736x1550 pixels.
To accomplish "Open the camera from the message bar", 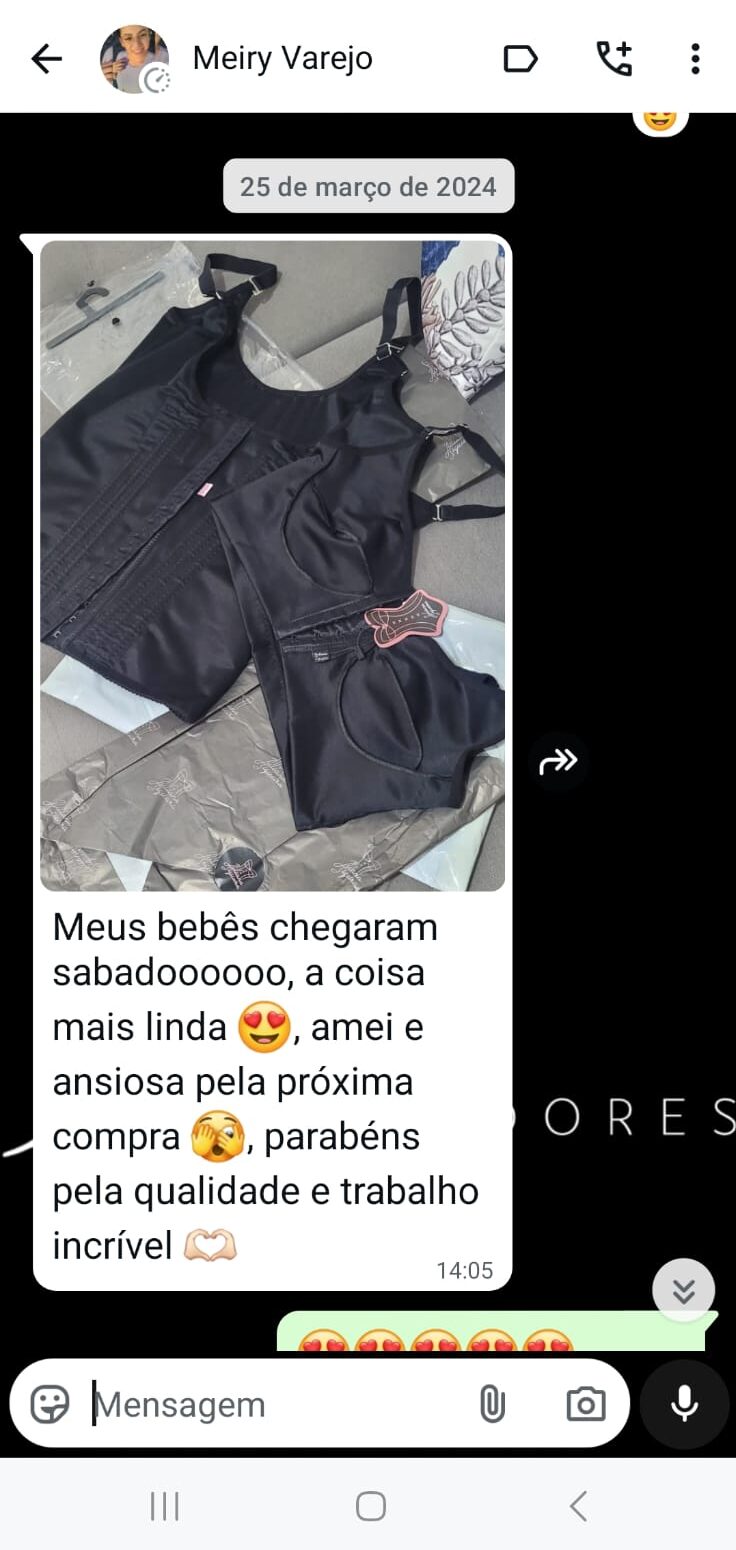I will click(586, 1404).
